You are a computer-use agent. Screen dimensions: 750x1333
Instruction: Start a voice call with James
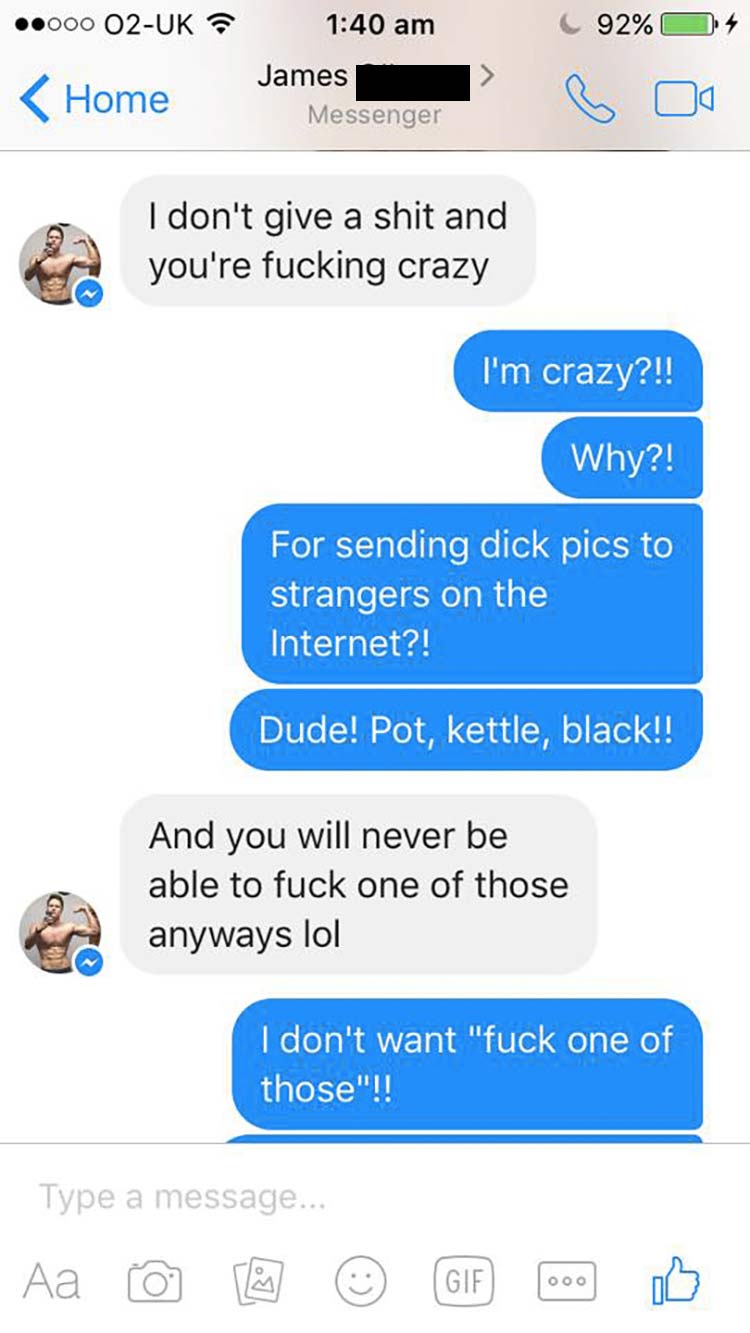pyautogui.click(x=590, y=100)
